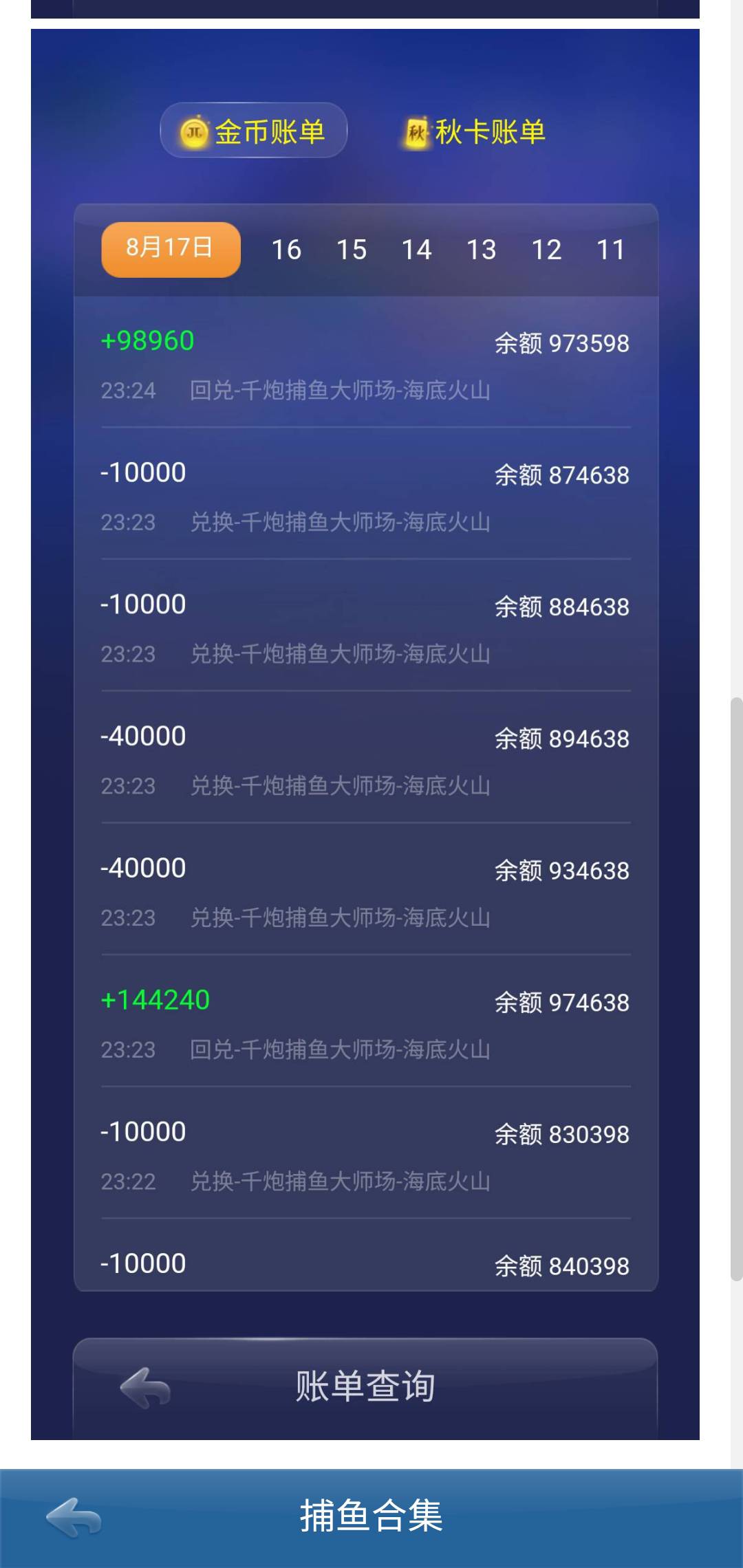Click the 秋 card icon beside 秋卡账单

coord(418,131)
